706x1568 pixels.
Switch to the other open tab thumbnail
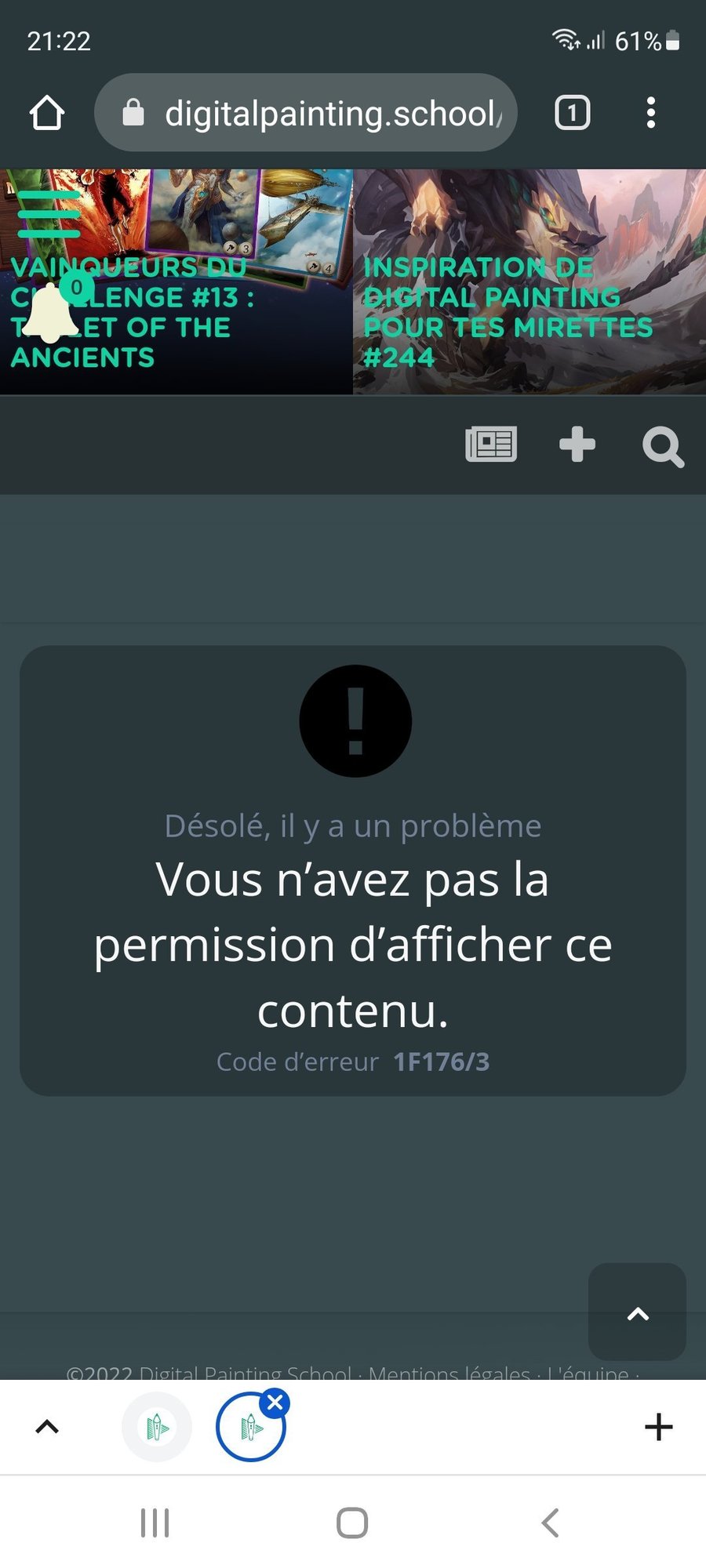(x=156, y=1427)
